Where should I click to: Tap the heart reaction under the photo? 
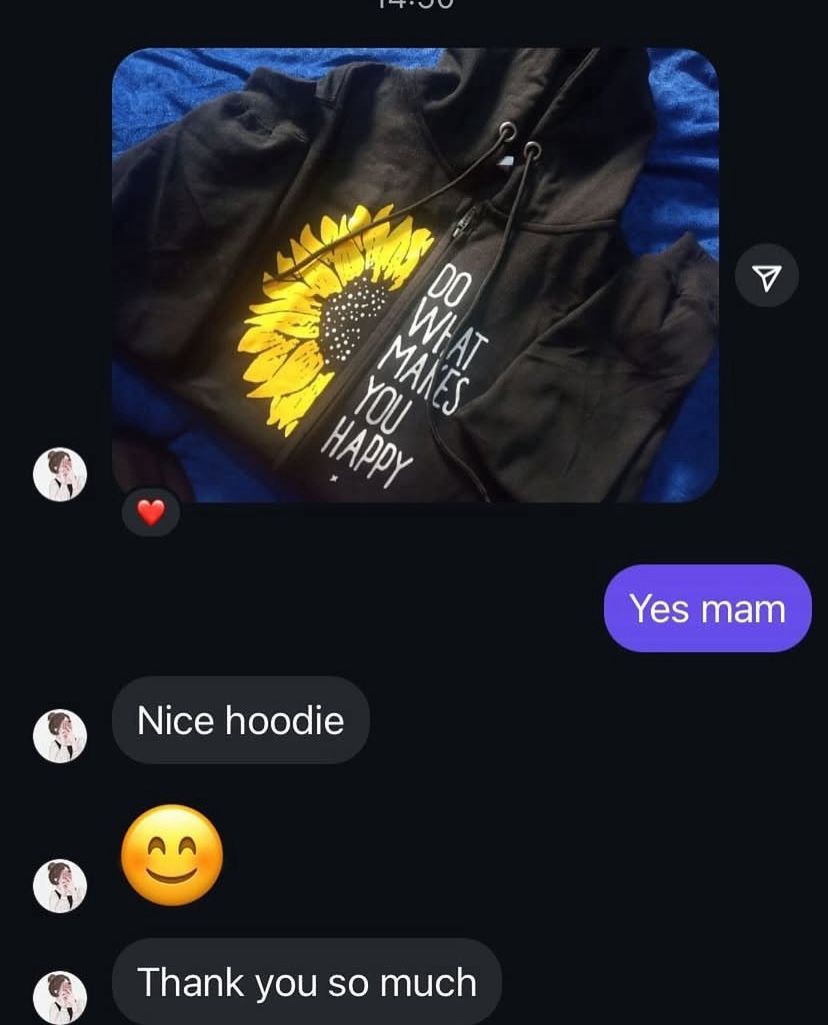[150, 513]
